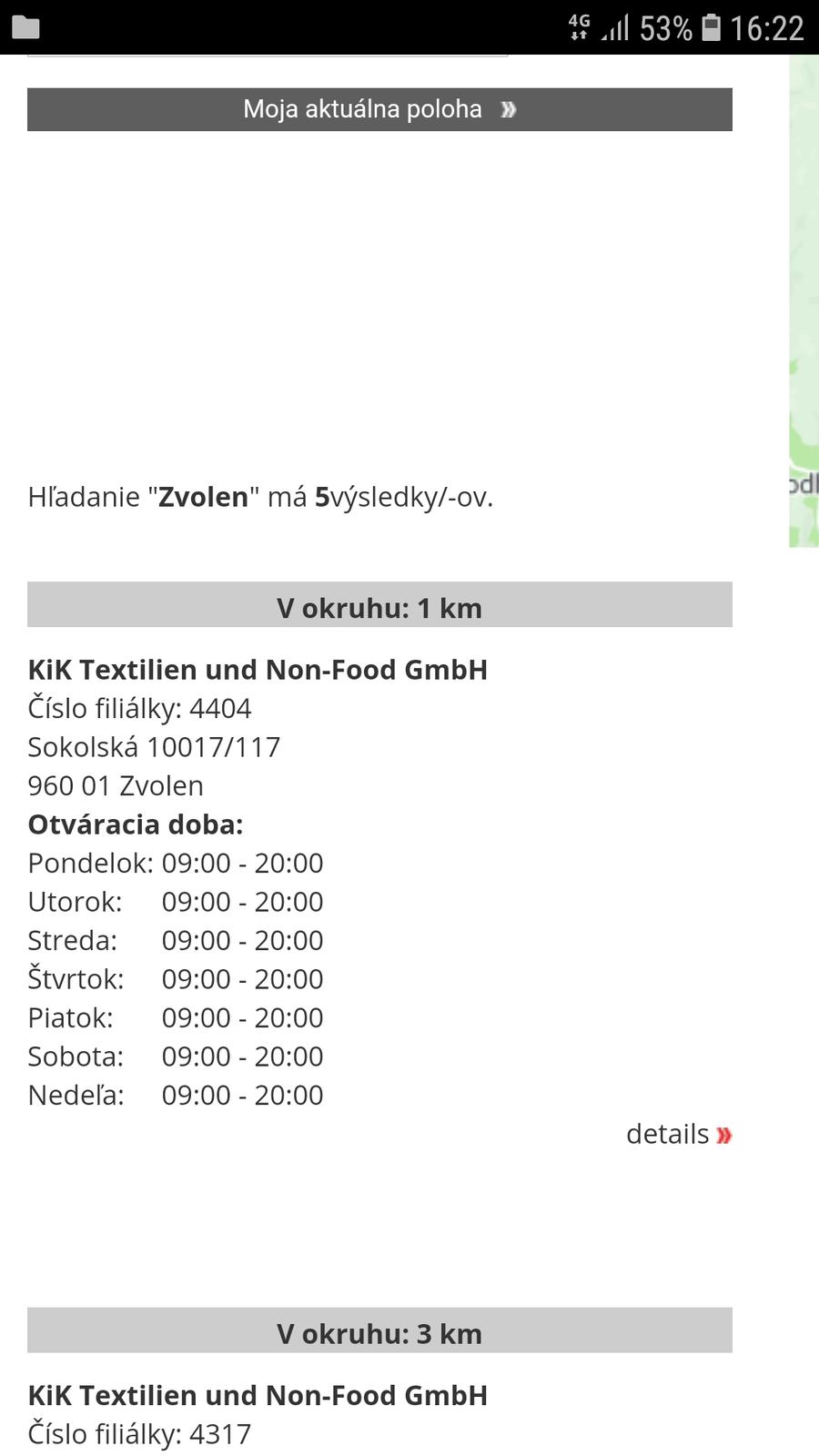Open details for branch 4404
This screenshot has width=819, height=1456.
[678, 1134]
